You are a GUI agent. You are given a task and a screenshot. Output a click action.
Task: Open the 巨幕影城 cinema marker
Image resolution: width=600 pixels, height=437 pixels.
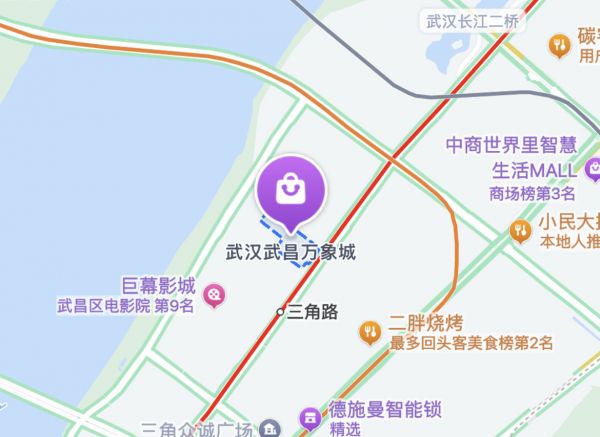click(x=213, y=294)
